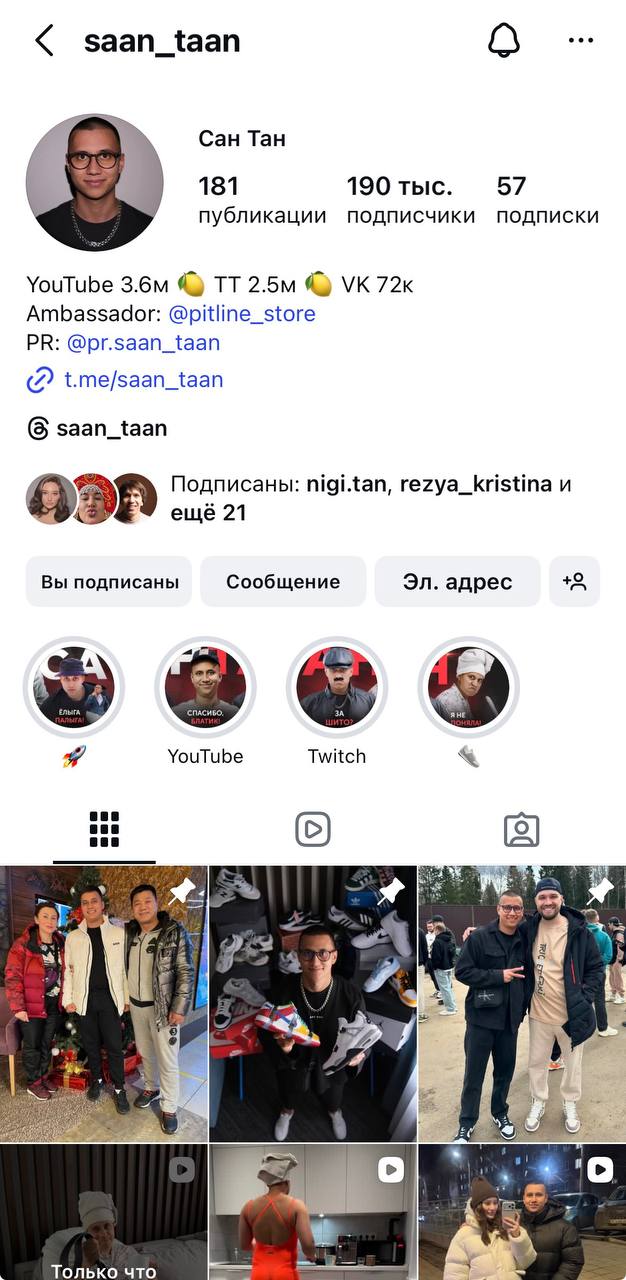Open the pinned post with sneakers

point(313,1004)
